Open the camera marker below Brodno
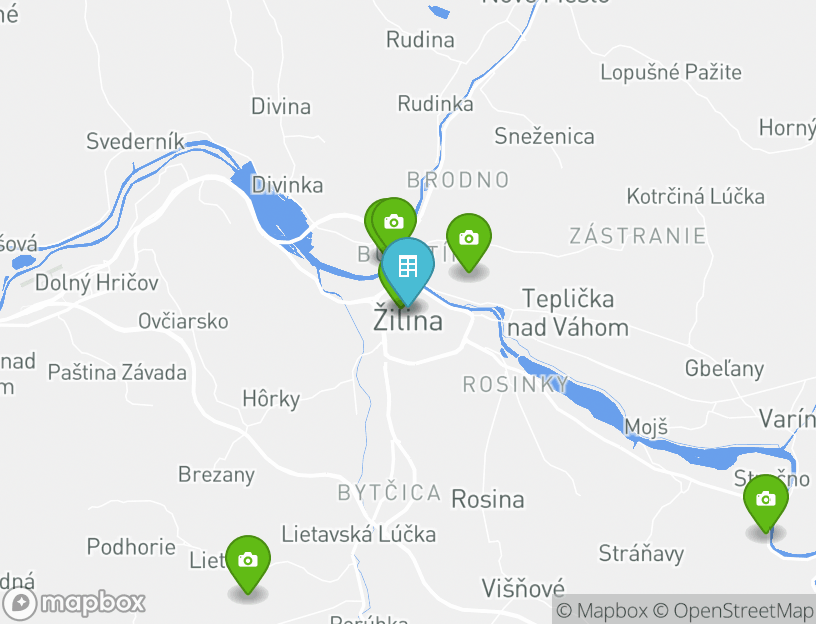The image size is (816, 624). (x=394, y=222)
